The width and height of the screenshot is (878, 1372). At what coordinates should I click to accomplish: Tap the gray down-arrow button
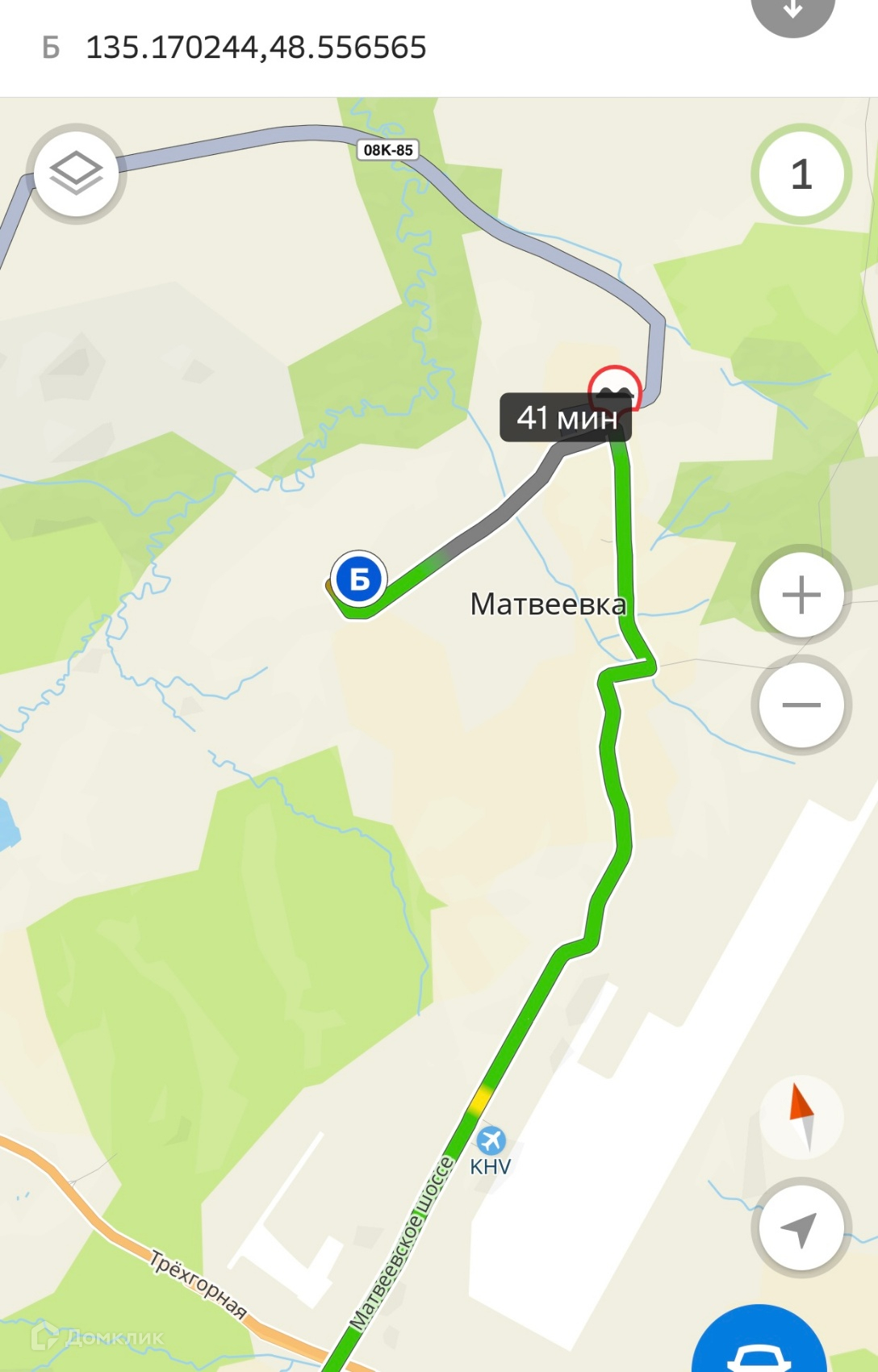coord(792,12)
